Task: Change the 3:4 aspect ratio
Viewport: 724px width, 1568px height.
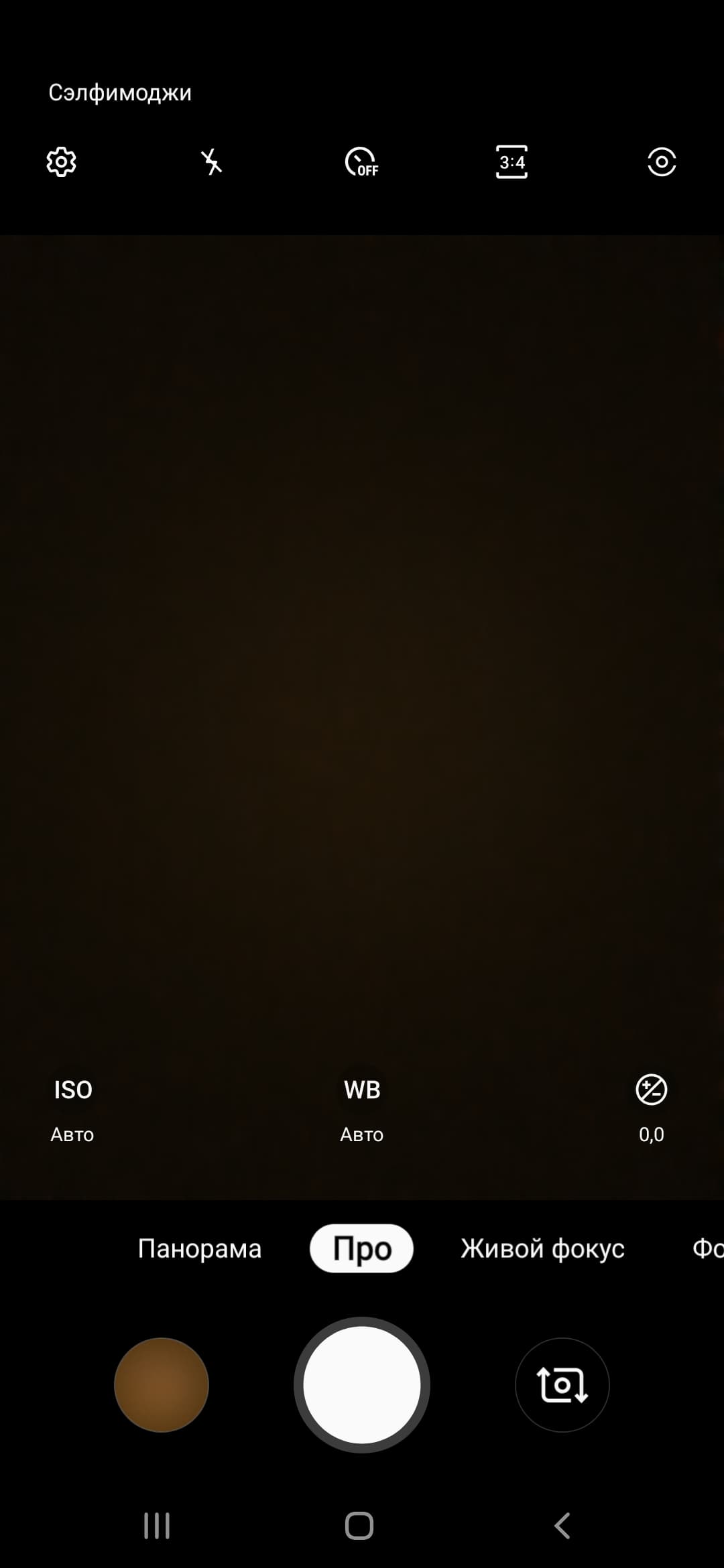Action: pyautogui.click(x=511, y=162)
